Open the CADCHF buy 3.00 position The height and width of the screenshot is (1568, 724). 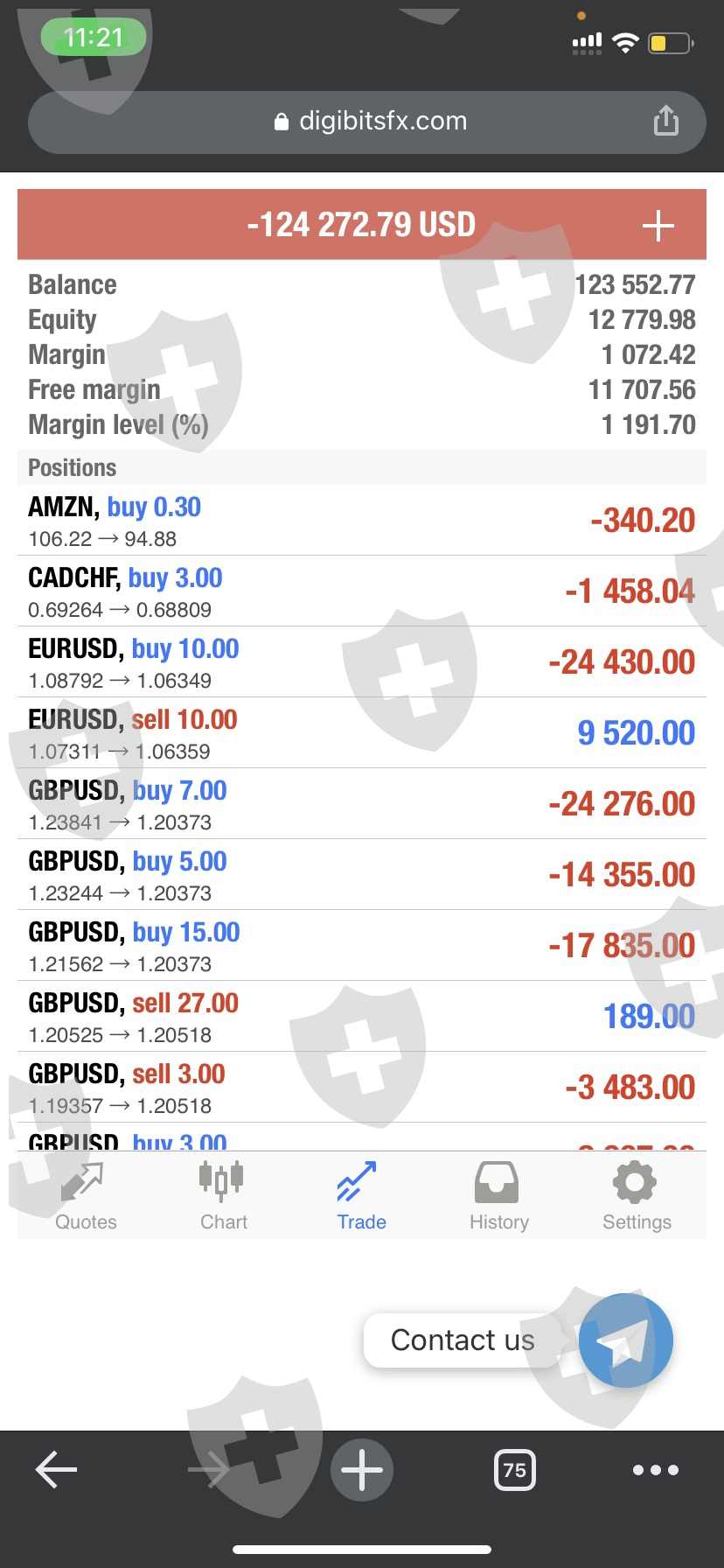coord(361,591)
